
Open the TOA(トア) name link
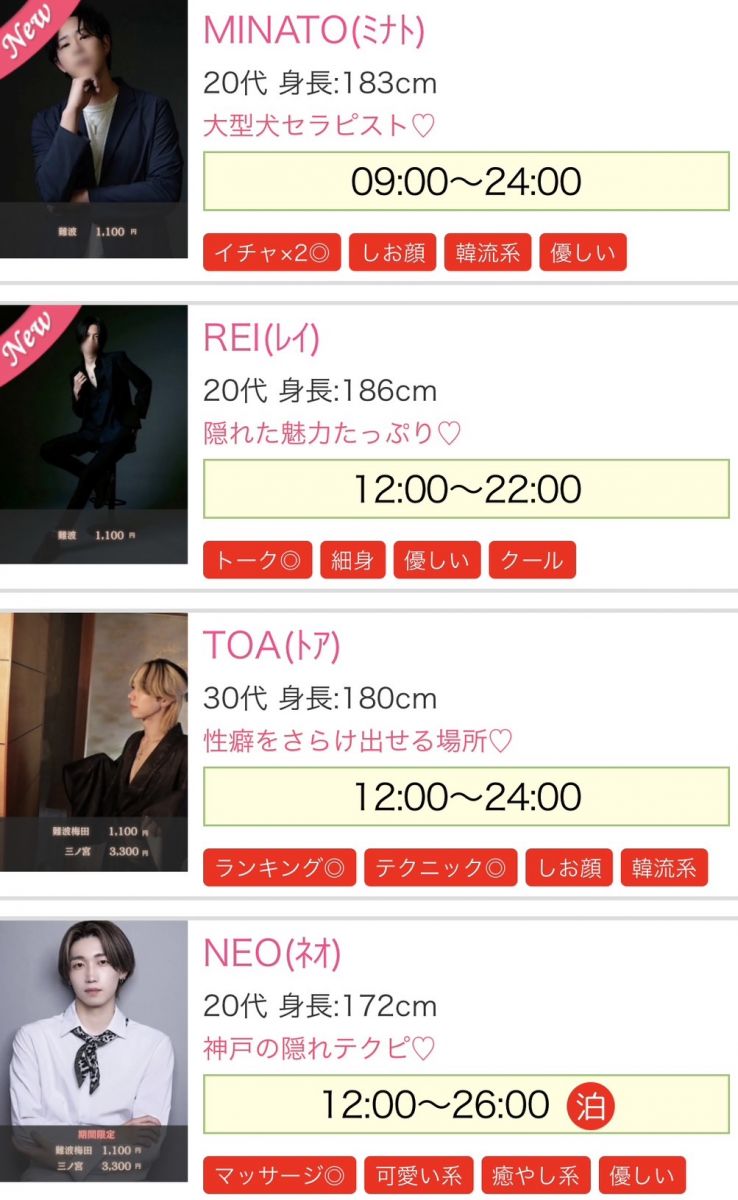pos(271,647)
